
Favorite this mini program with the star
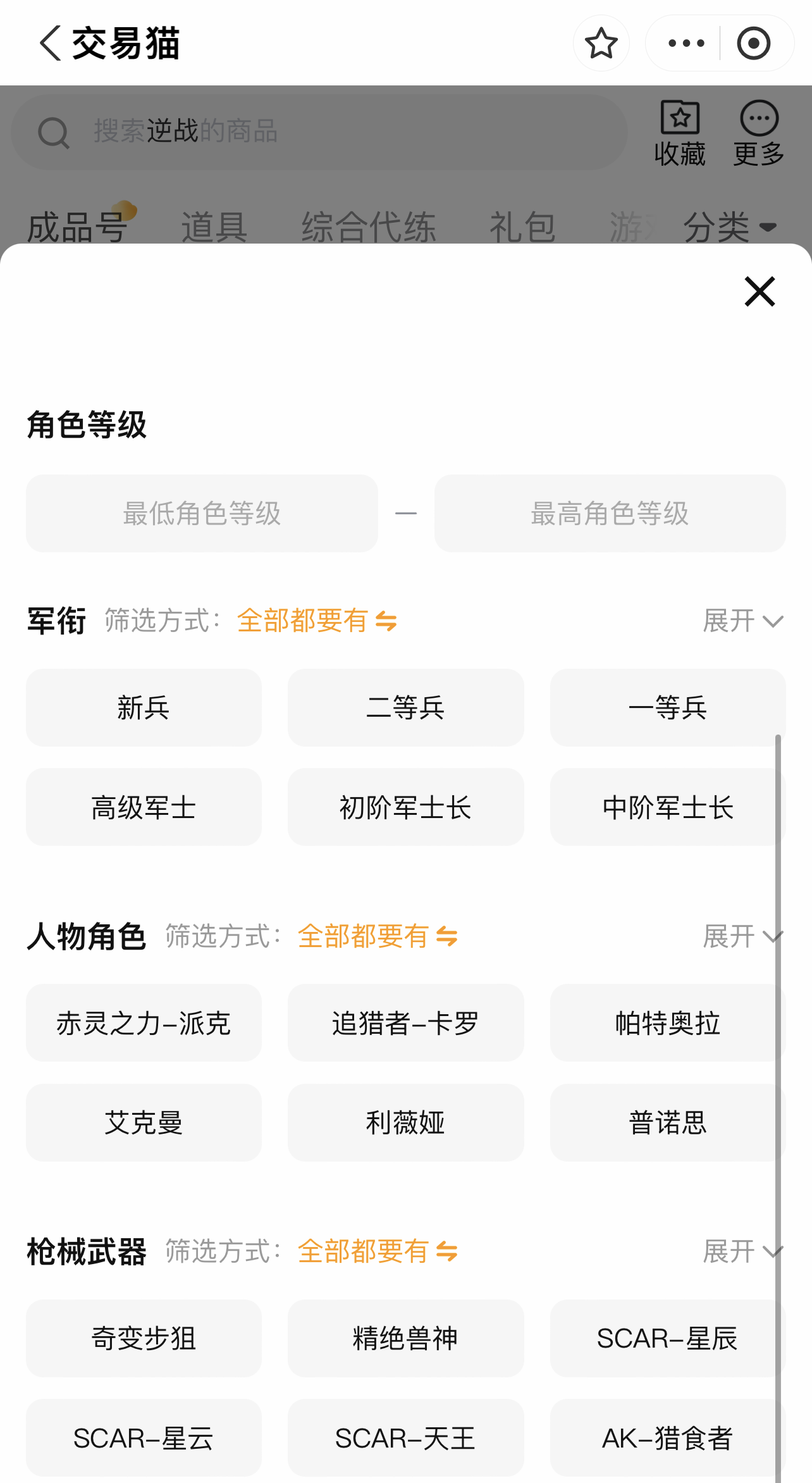601,43
